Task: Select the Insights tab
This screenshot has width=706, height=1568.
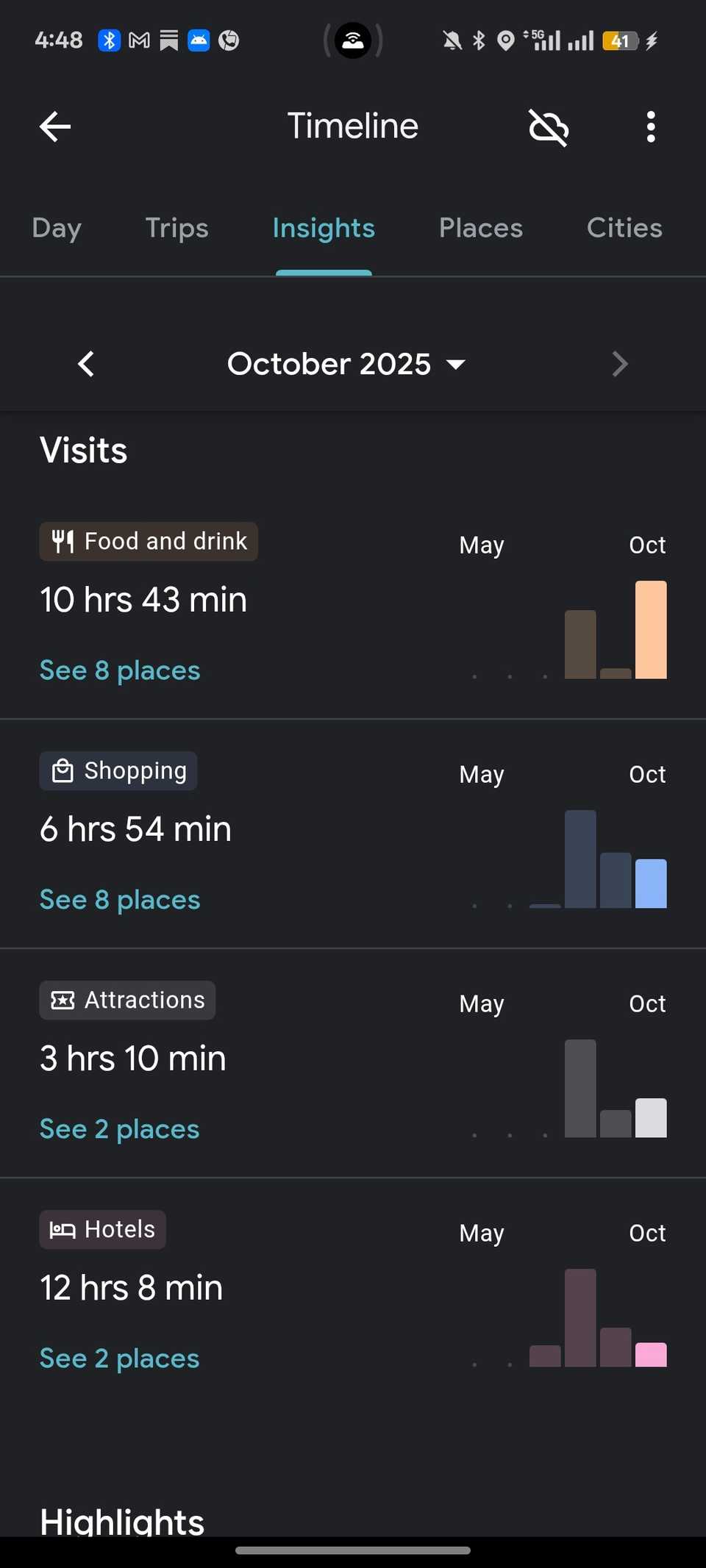Action: tap(324, 228)
